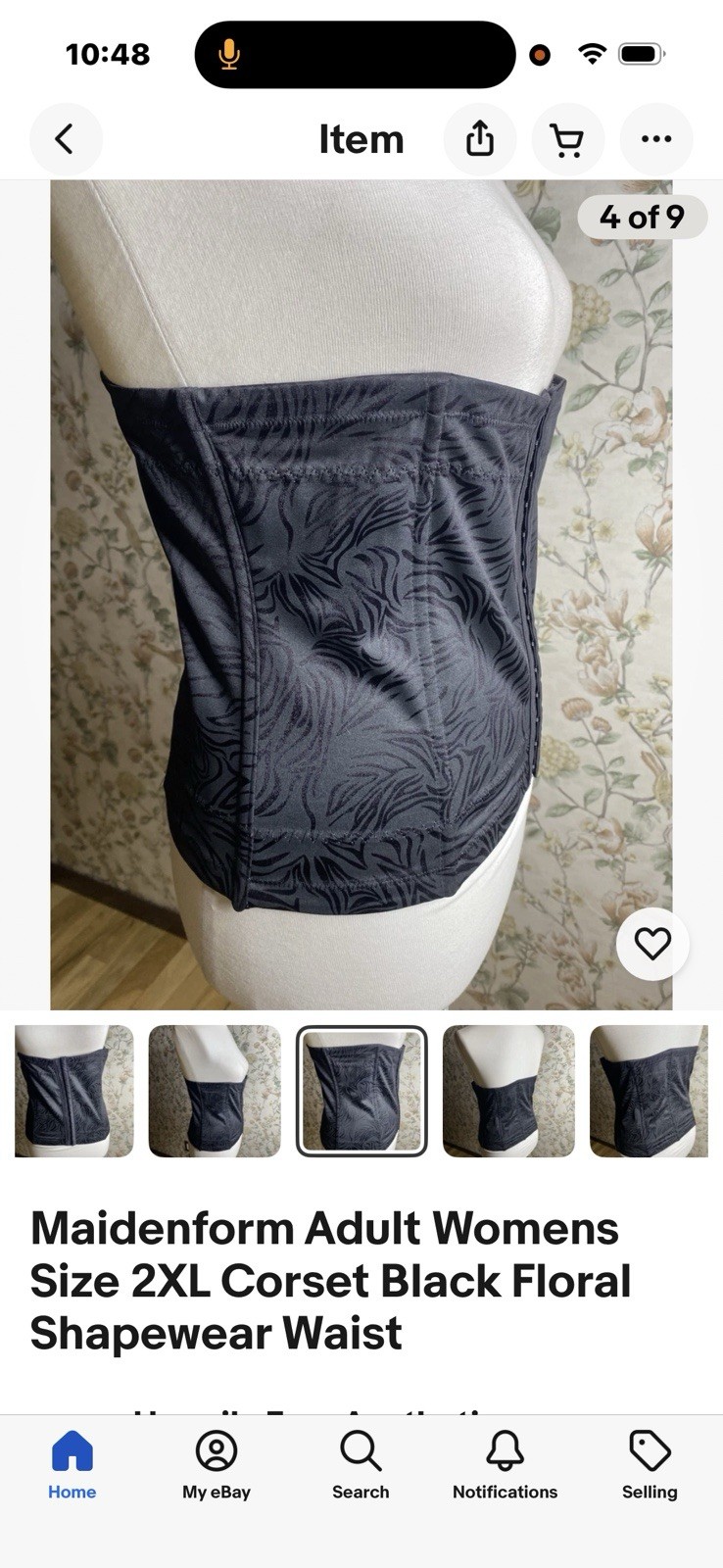Select the fifth photo thumbnail

[649, 1091]
